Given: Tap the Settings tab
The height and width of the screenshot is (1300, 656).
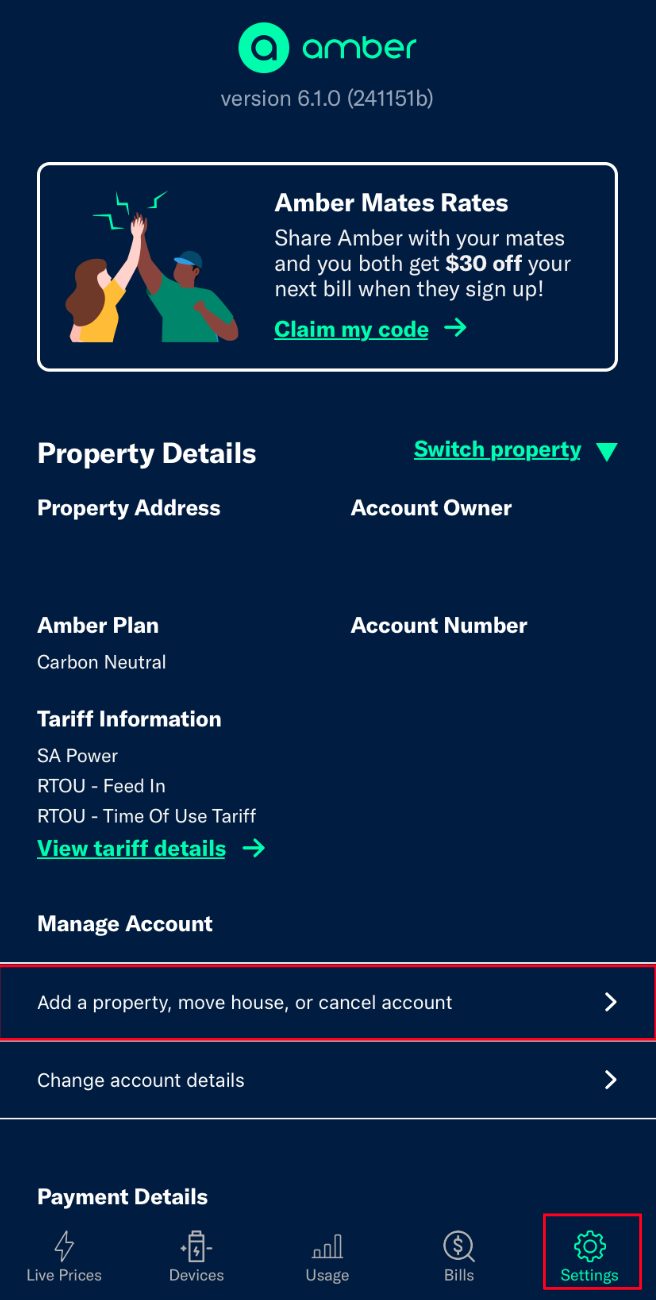Looking at the screenshot, I should click(x=591, y=1252).
